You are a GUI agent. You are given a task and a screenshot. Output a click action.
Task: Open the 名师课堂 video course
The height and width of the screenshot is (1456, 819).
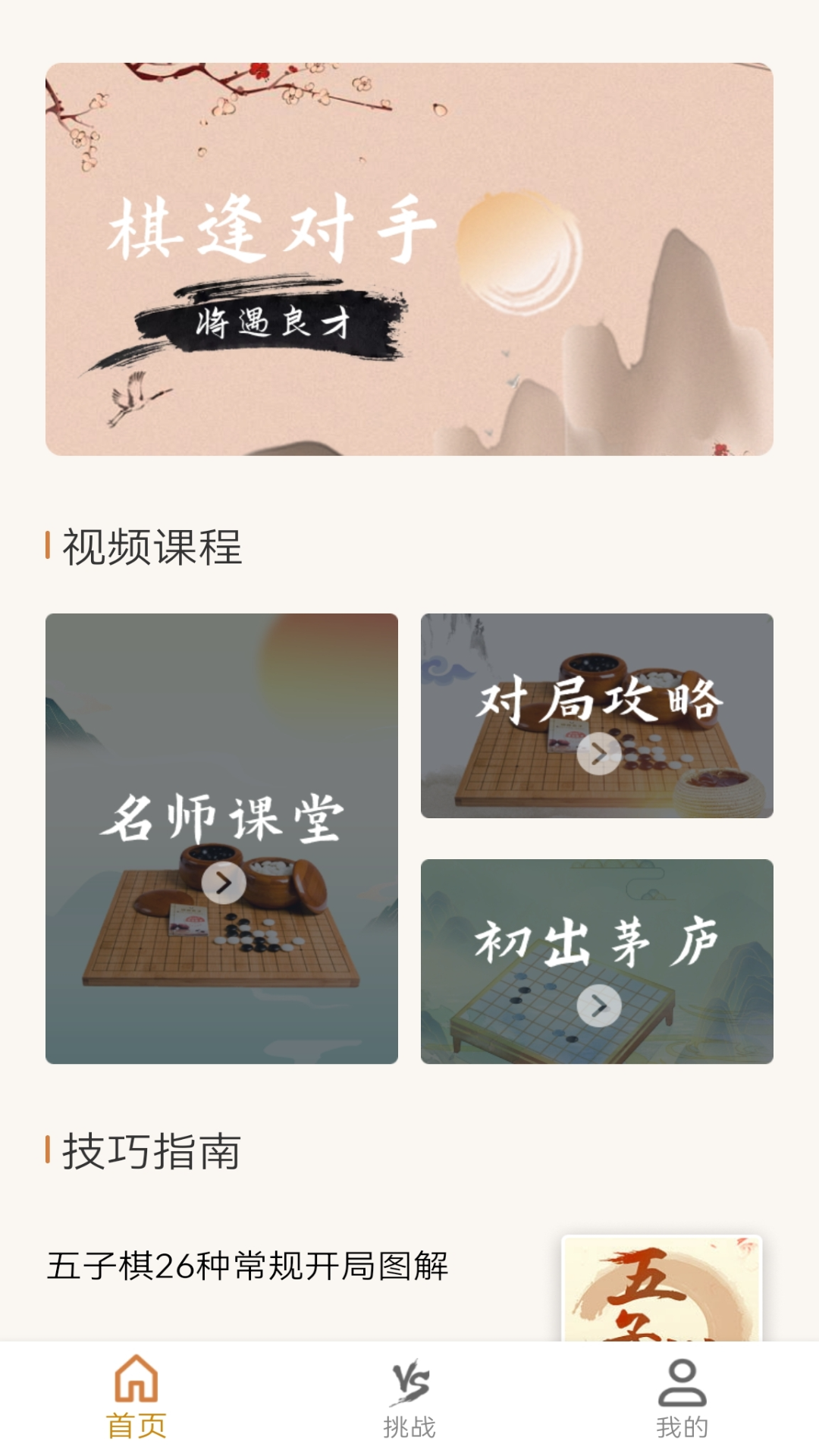point(221,838)
